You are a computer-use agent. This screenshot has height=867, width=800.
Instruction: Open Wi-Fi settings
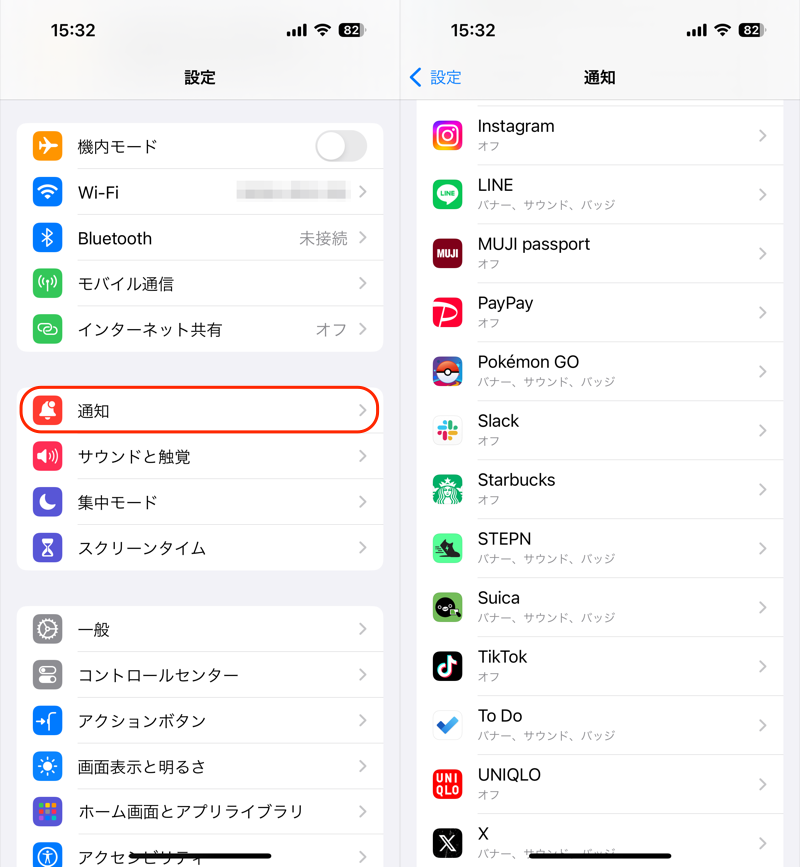[200, 192]
